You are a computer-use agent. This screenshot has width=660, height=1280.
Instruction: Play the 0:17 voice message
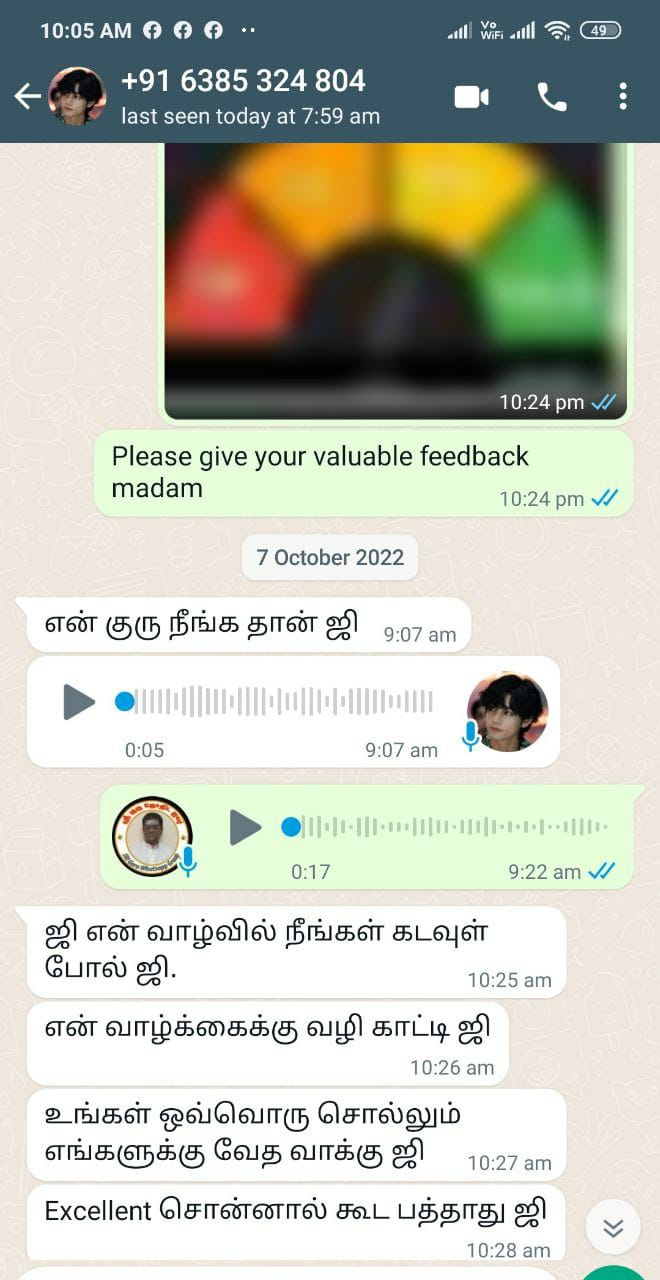point(245,827)
